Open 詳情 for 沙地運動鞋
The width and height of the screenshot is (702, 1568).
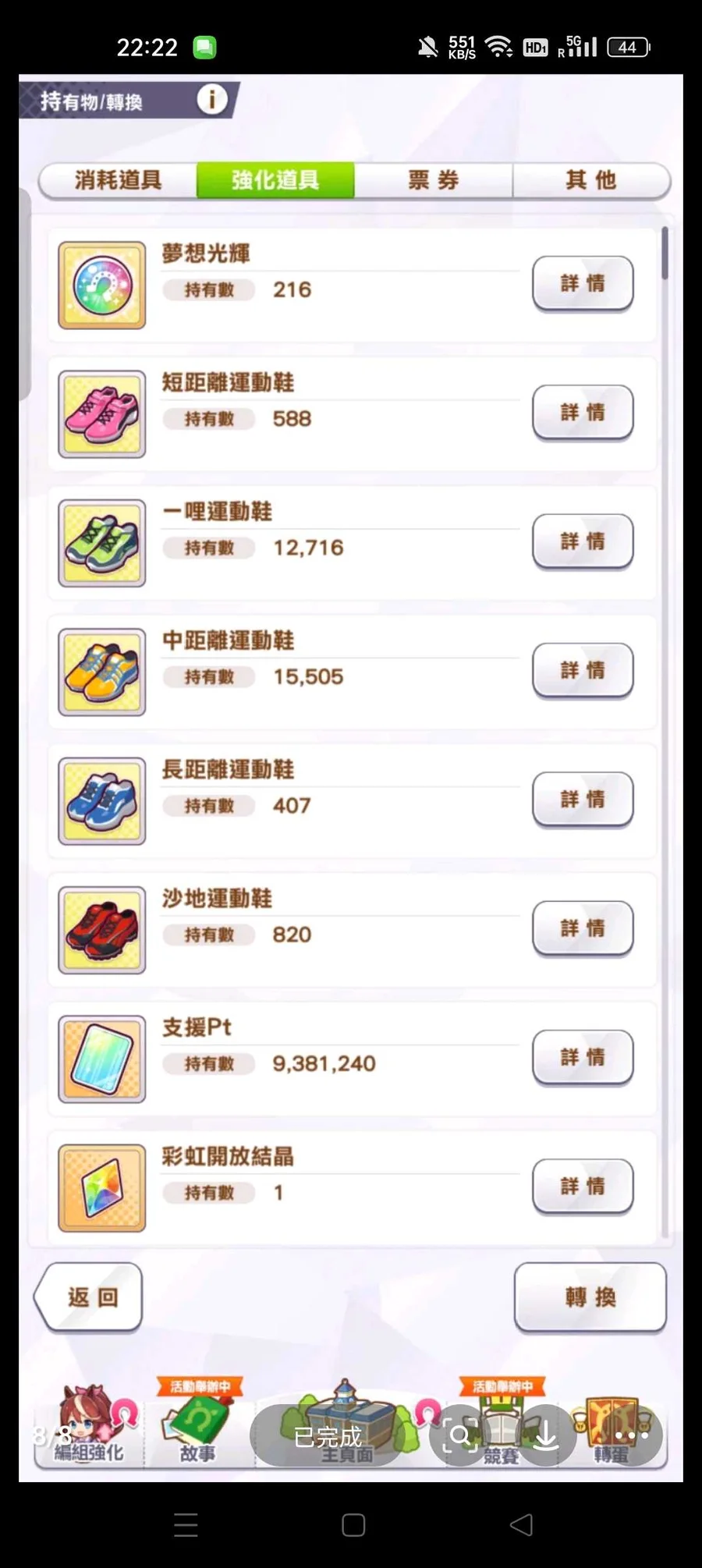click(x=583, y=928)
